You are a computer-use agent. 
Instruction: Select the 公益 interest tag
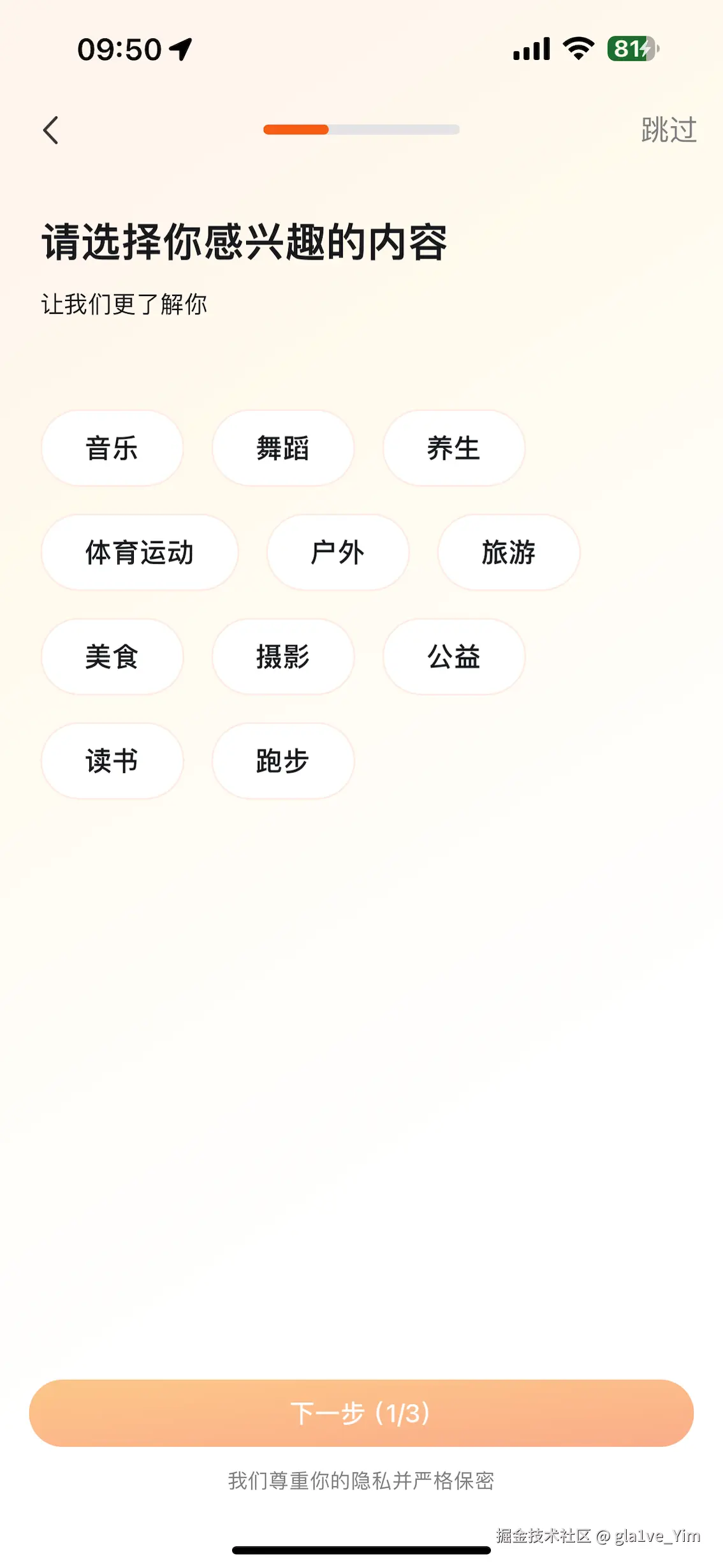pos(453,656)
